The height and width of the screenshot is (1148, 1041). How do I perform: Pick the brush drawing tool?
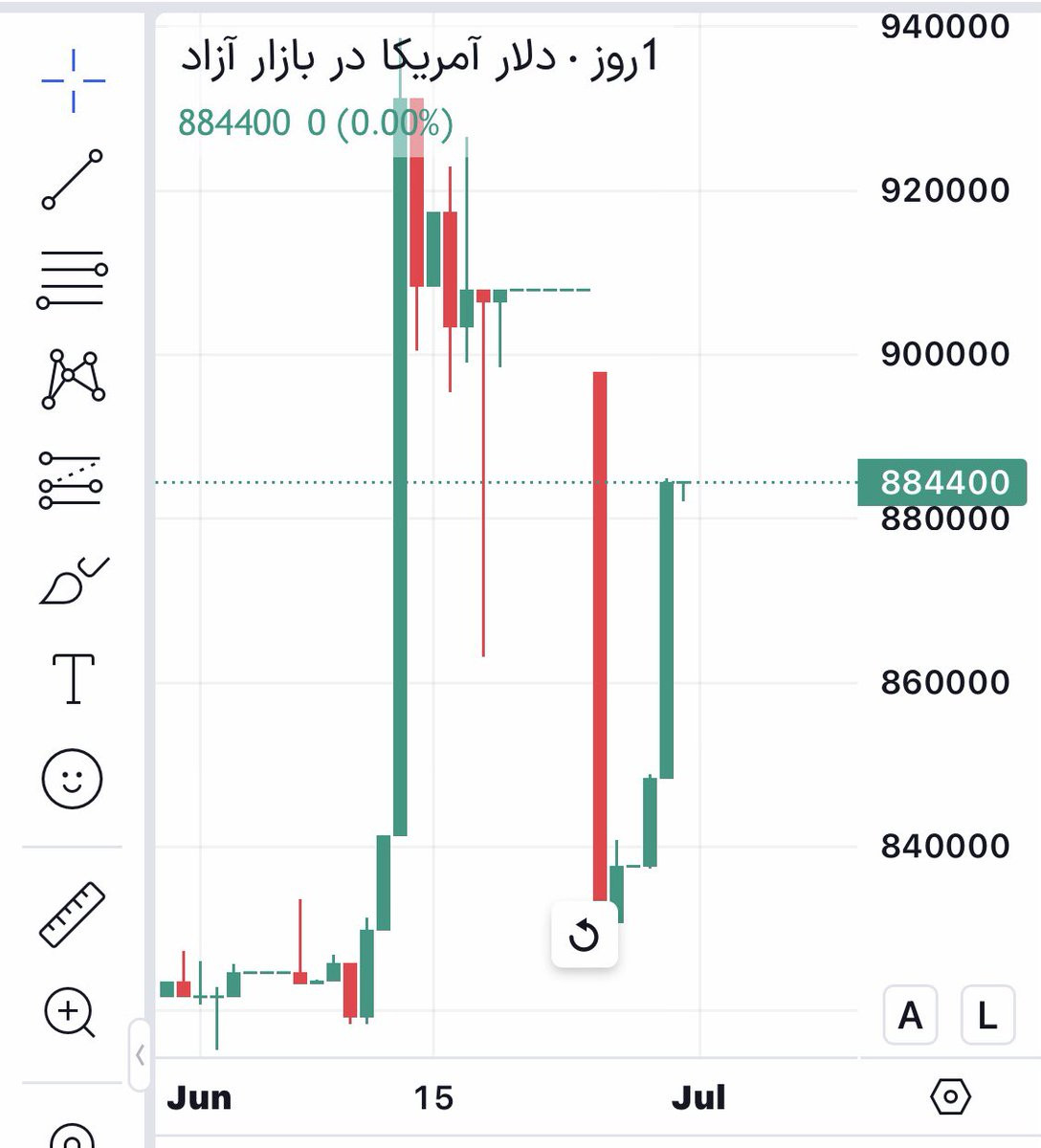74,581
